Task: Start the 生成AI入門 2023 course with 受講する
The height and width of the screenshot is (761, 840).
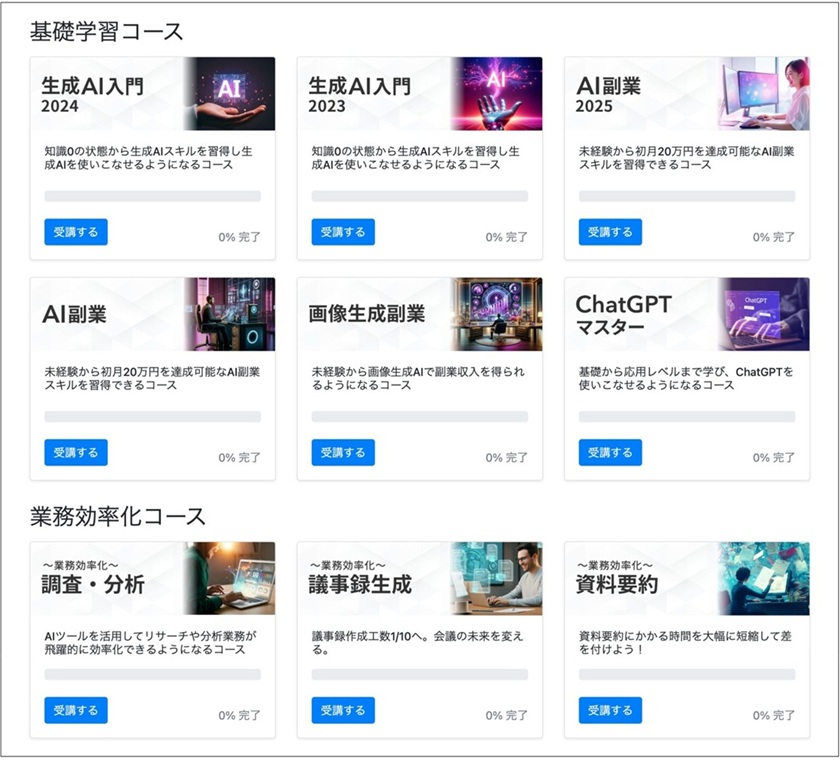Action: coord(342,232)
